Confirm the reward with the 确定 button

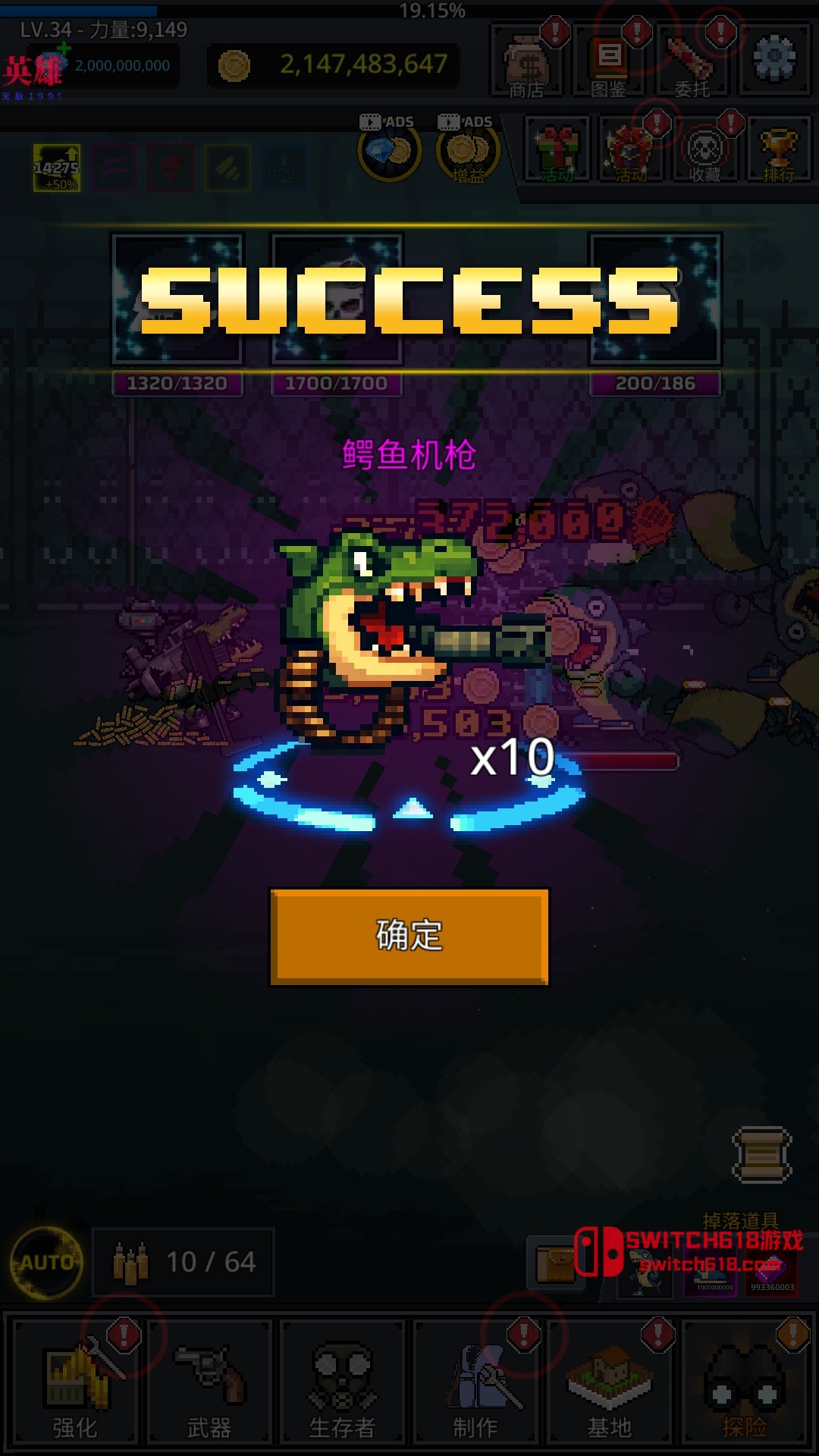[409, 937]
